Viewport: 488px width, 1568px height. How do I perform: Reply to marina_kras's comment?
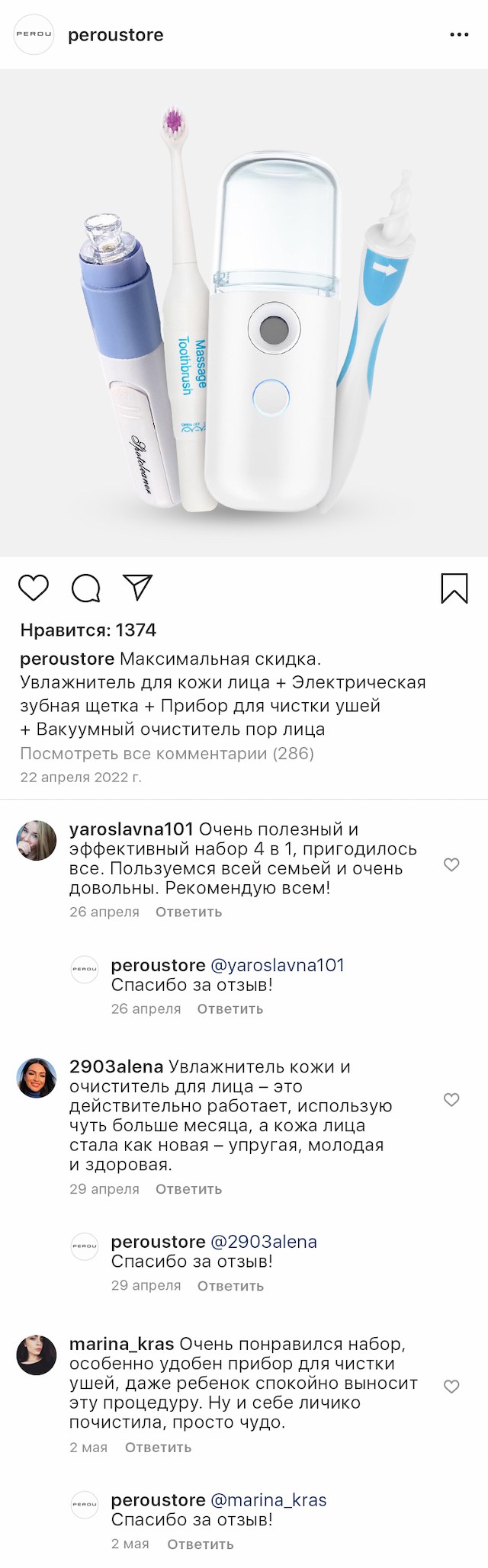[158, 1447]
